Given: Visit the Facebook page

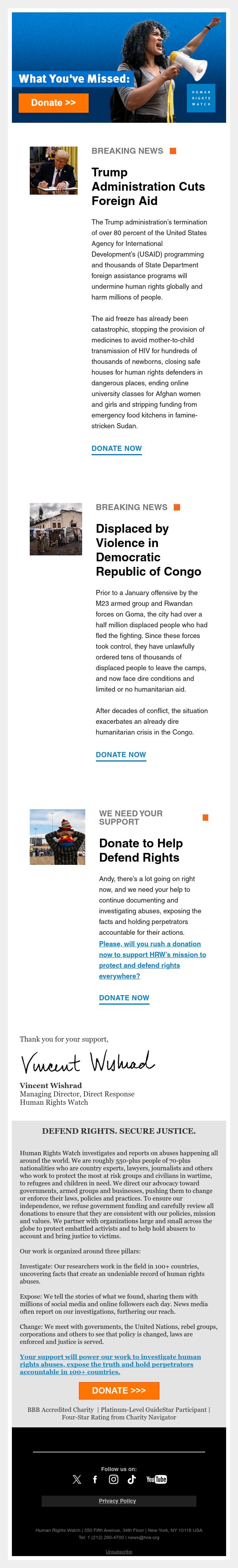Looking at the screenshot, I should click(x=95, y=1479).
